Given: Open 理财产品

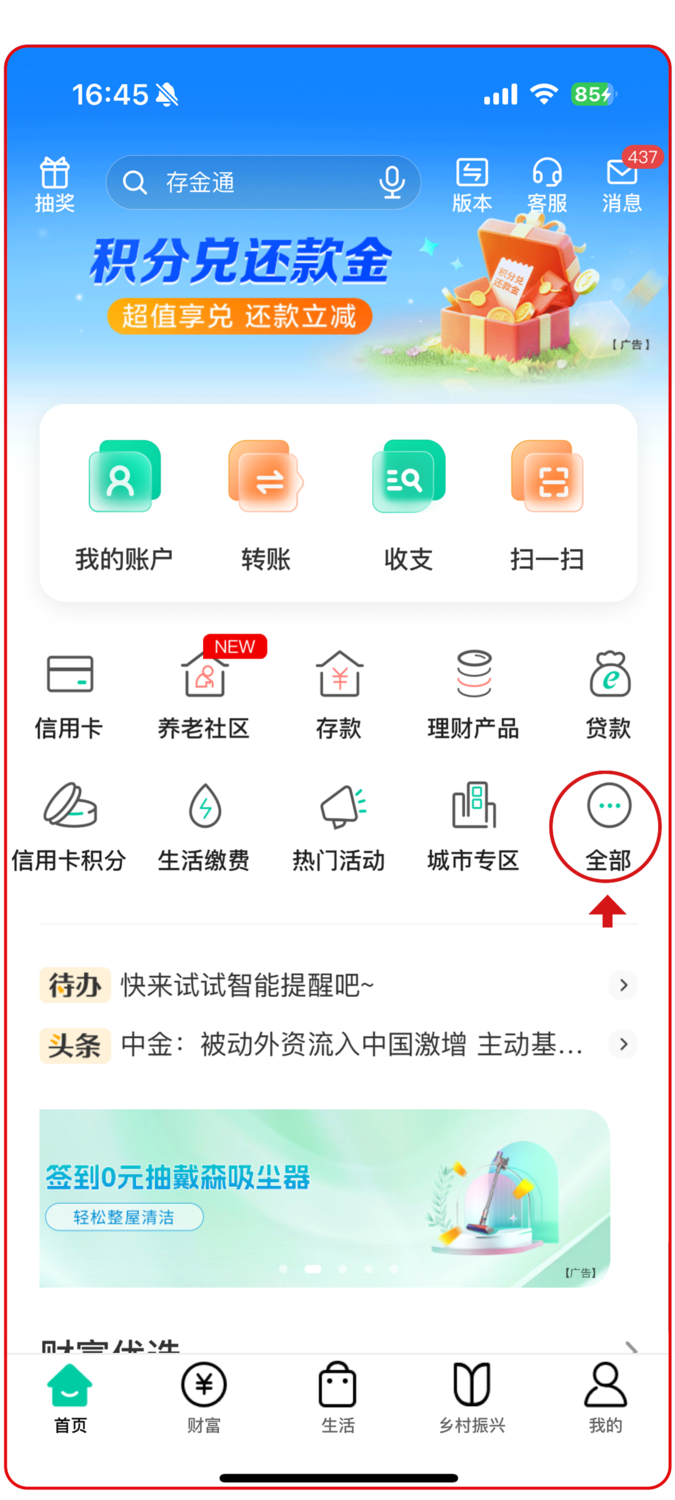Looking at the screenshot, I should pyautogui.click(x=473, y=695).
